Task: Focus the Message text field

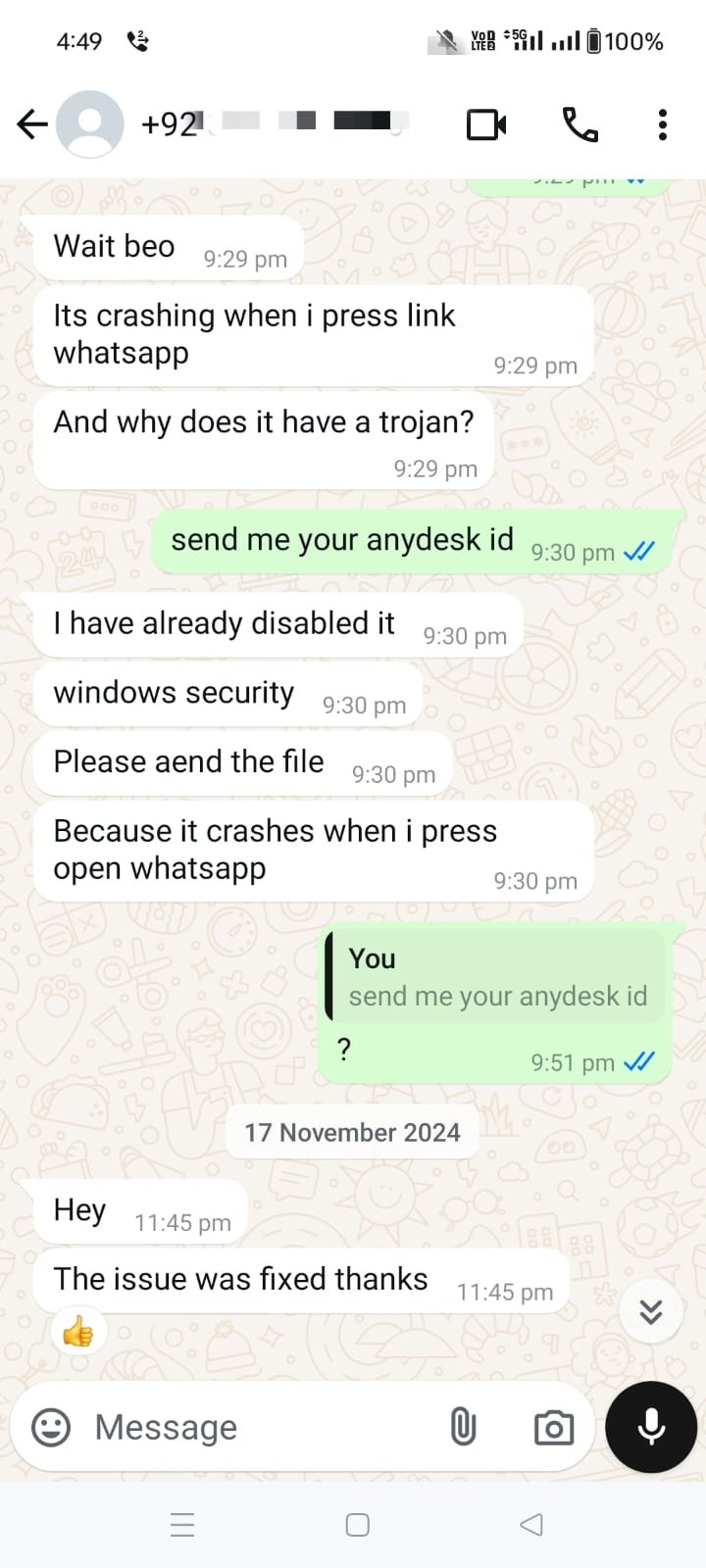Action: coord(255,1427)
